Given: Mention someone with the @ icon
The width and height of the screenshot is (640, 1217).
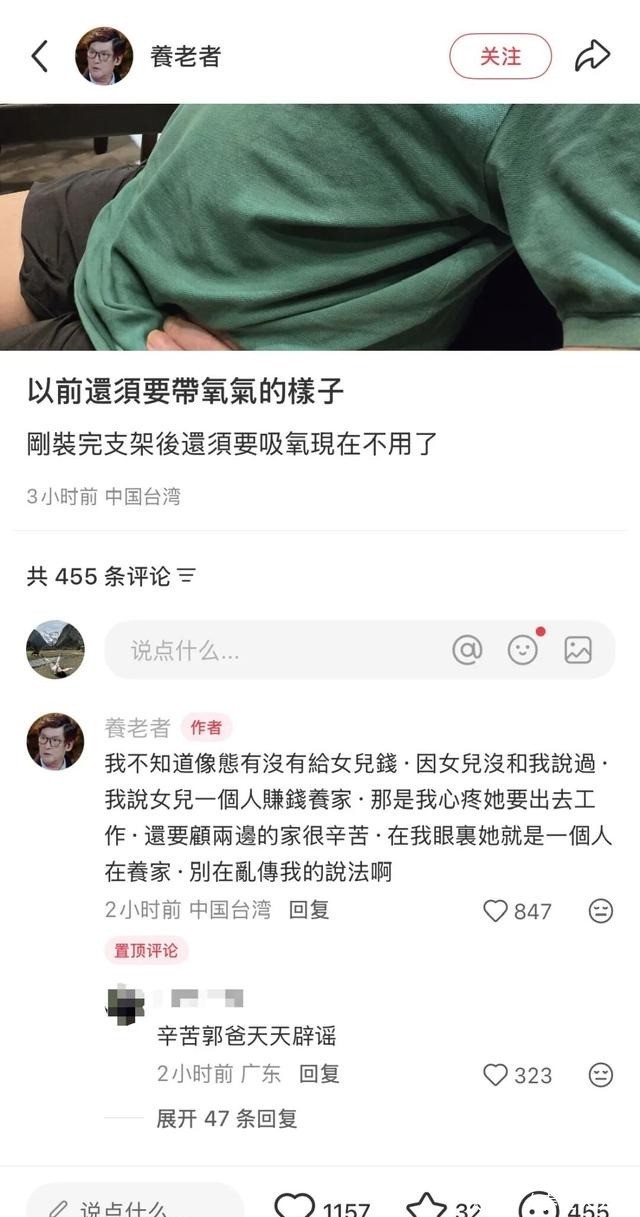Looking at the screenshot, I should pyautogui.click(x=467, y=650).
